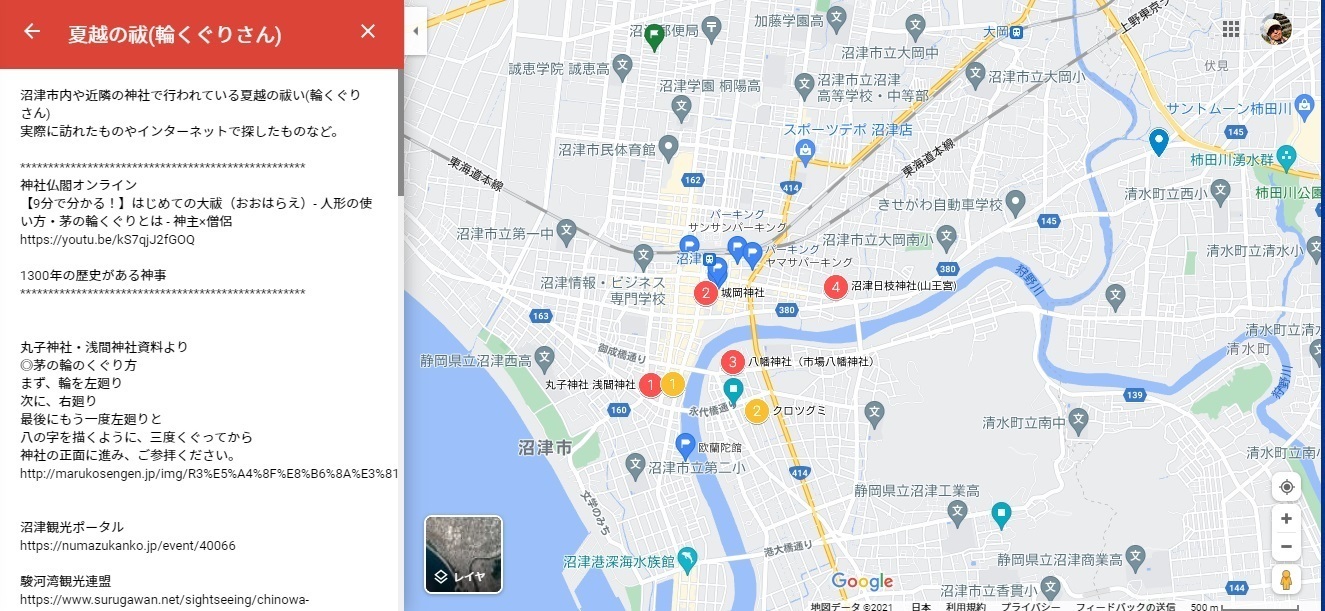This screenshot has width=1325, height=611.
Task: Zoom in on the map
Action: click(1286, 519)
